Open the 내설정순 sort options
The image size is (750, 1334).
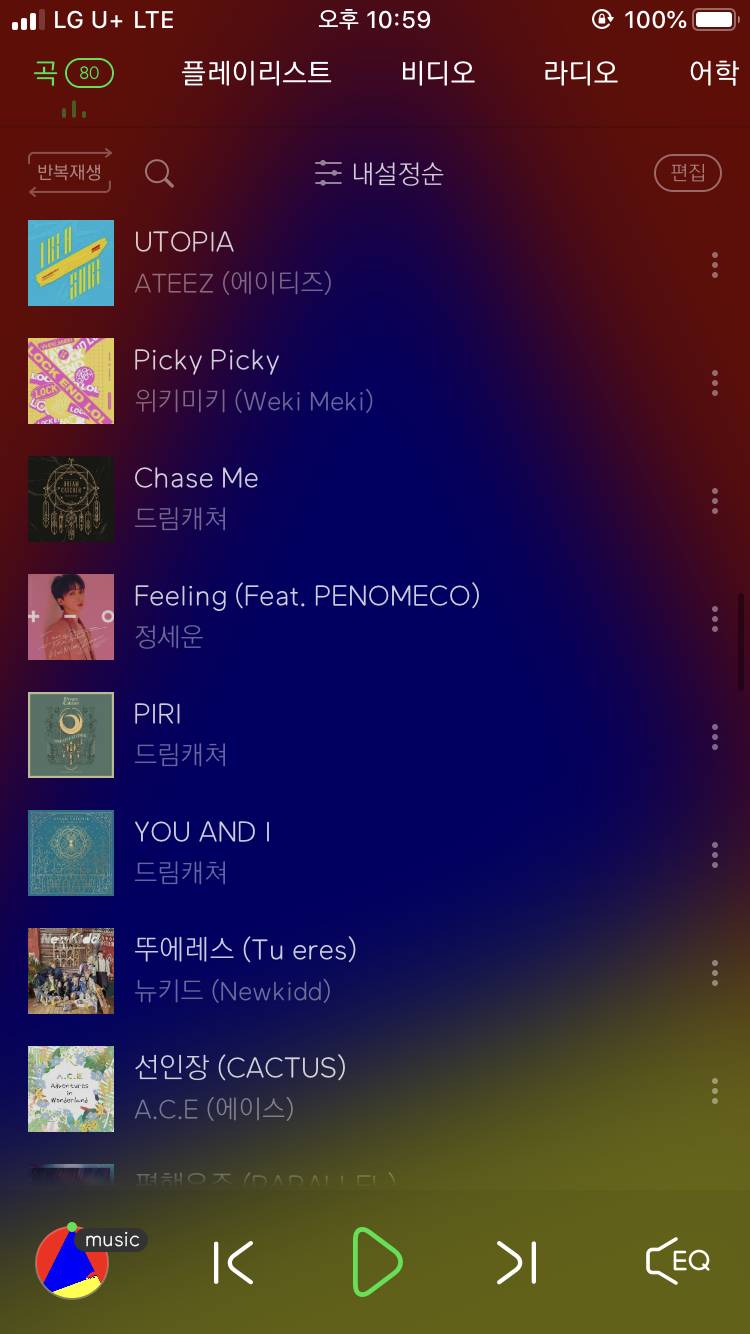point(379,173)
